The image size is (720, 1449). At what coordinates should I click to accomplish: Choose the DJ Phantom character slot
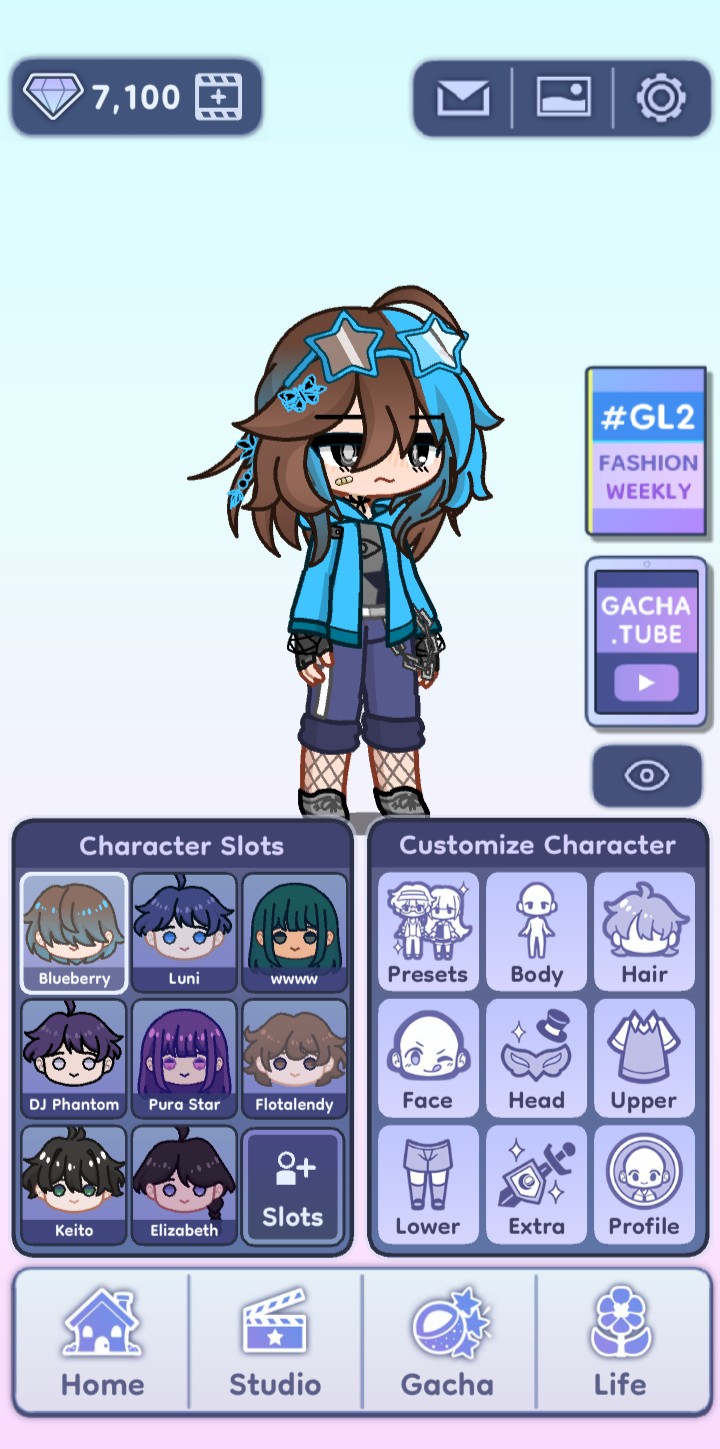point(73,1058)
